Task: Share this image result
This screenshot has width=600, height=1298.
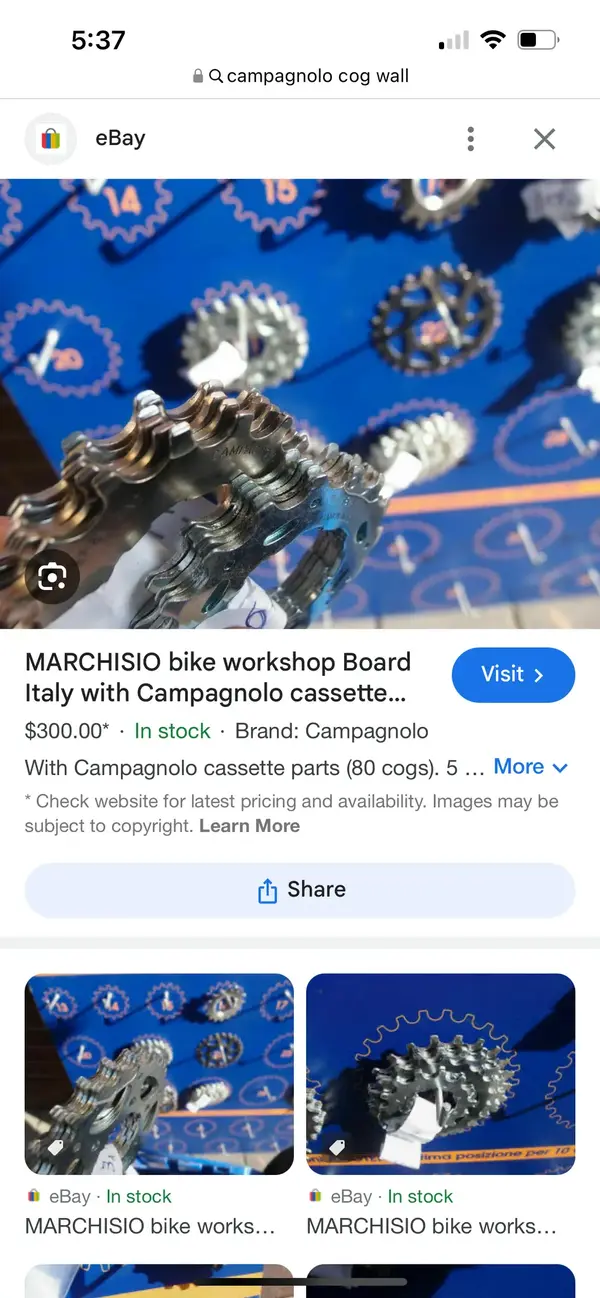Action: [x=300, y=890]
